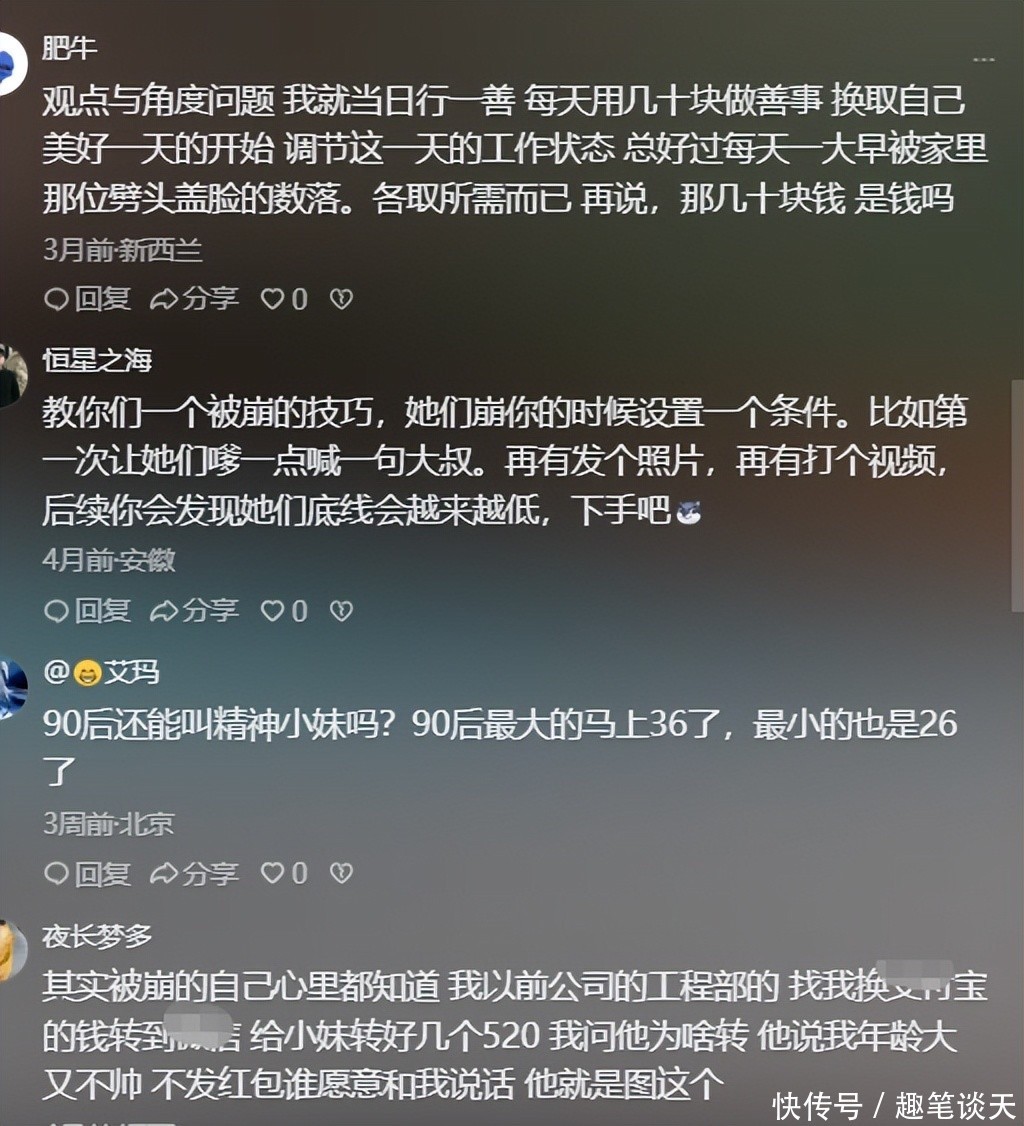This screenshot has height=1126, width=1024.
Task: Share 艾玛's comment
Action: 194,873
